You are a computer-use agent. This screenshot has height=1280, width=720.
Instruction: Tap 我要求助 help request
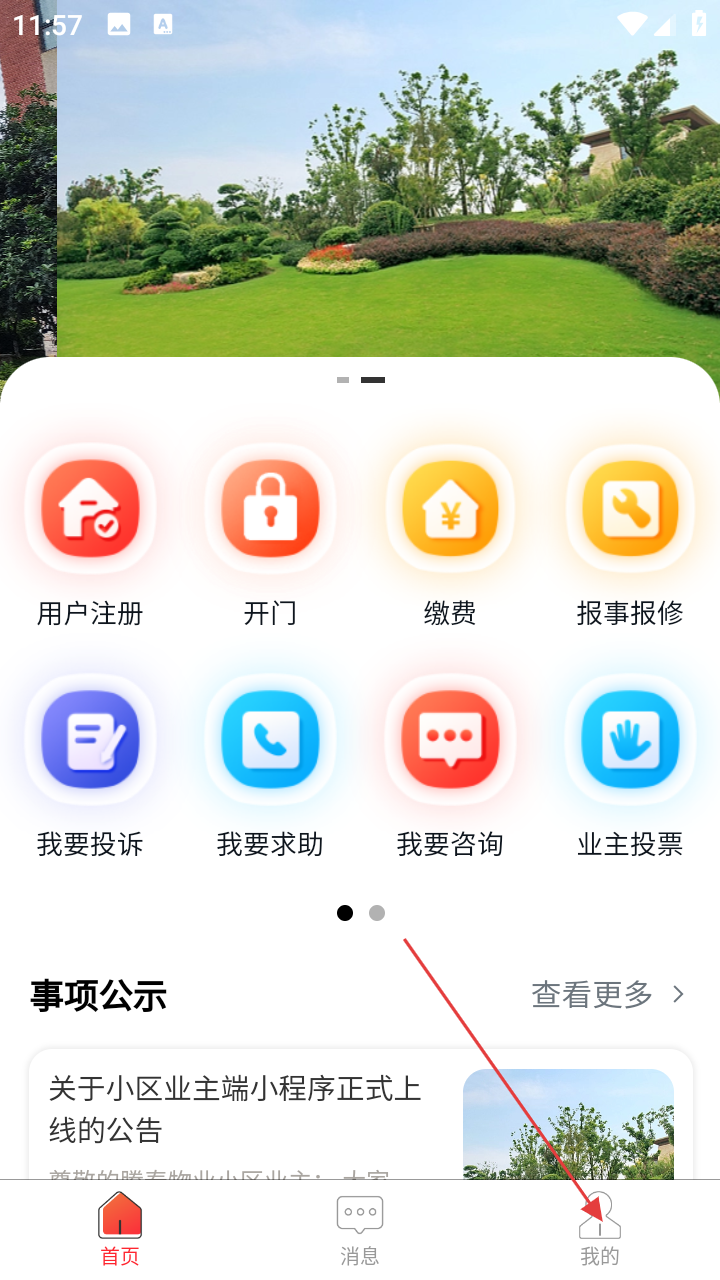[270, 741]
